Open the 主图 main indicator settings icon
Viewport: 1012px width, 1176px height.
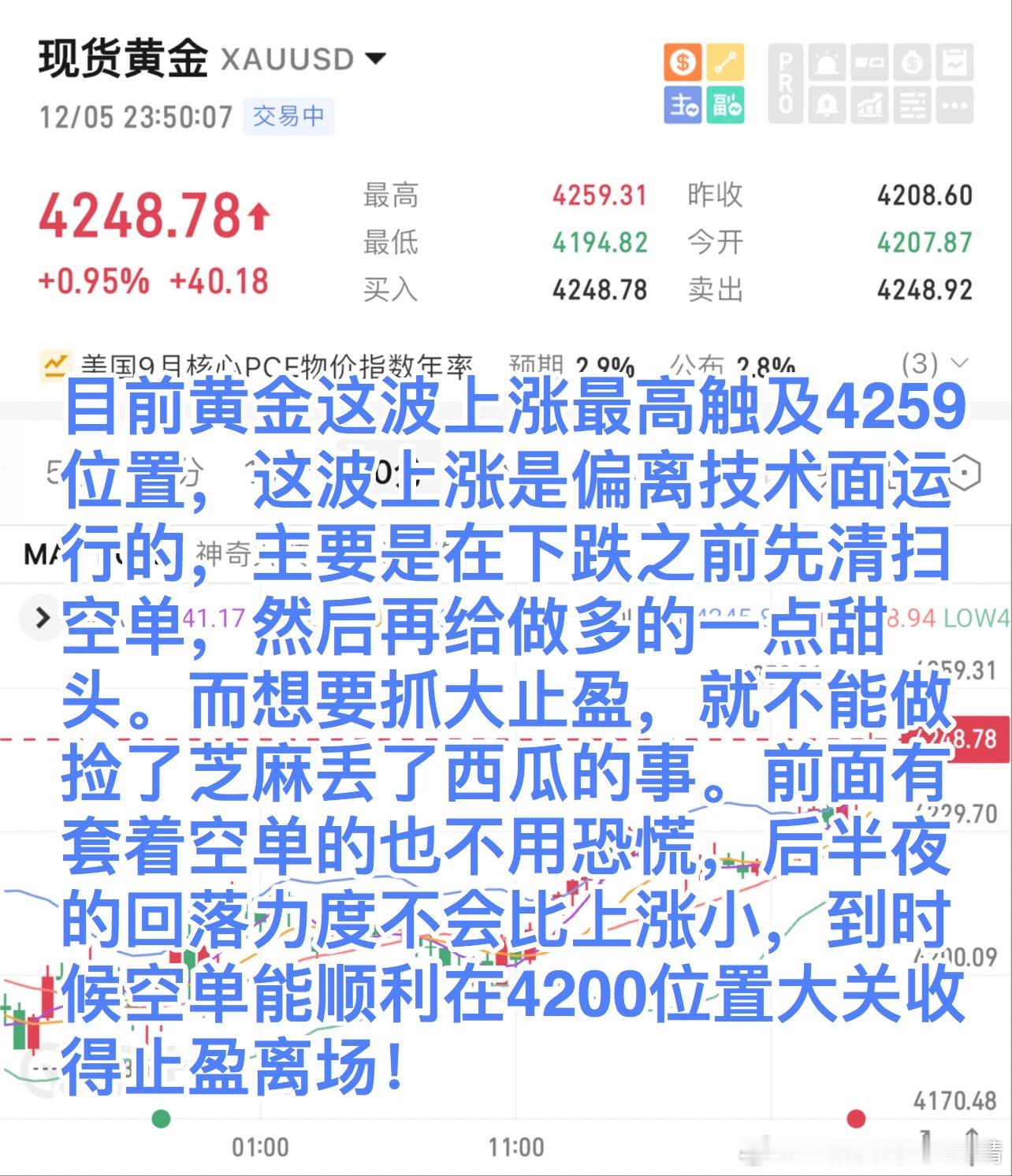[683, 105]
